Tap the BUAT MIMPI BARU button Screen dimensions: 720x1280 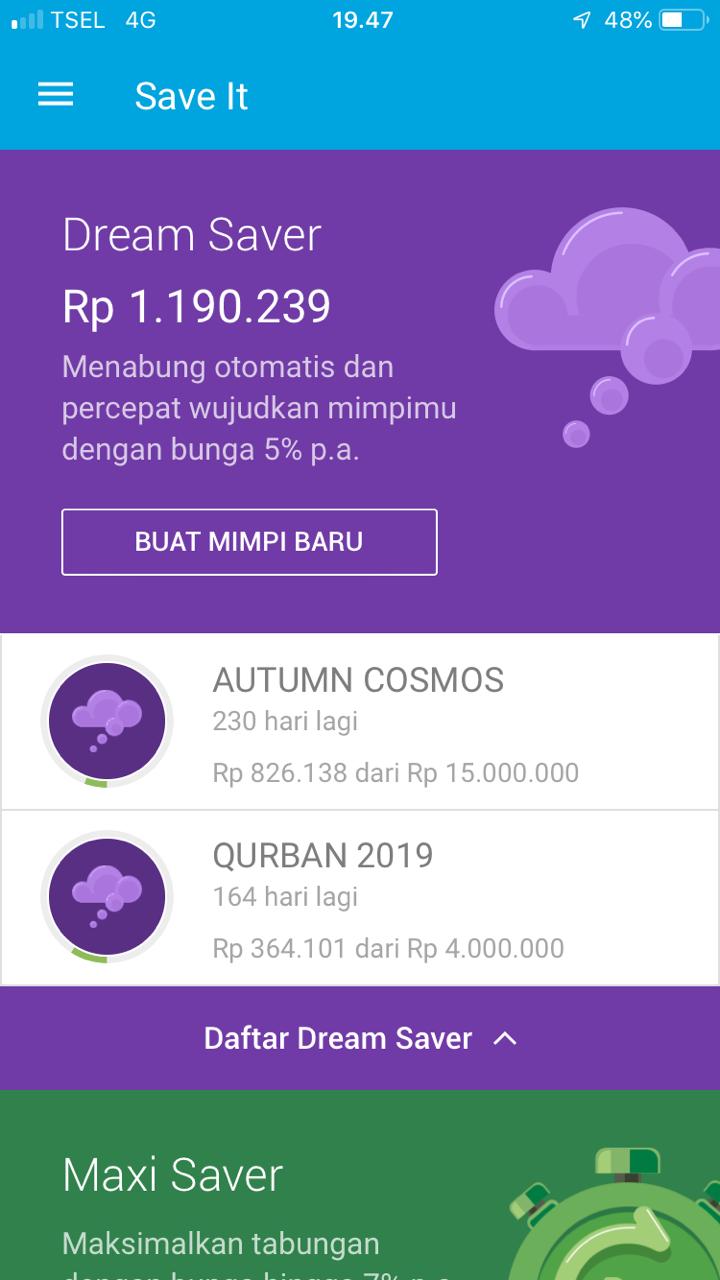click(249, 542)
